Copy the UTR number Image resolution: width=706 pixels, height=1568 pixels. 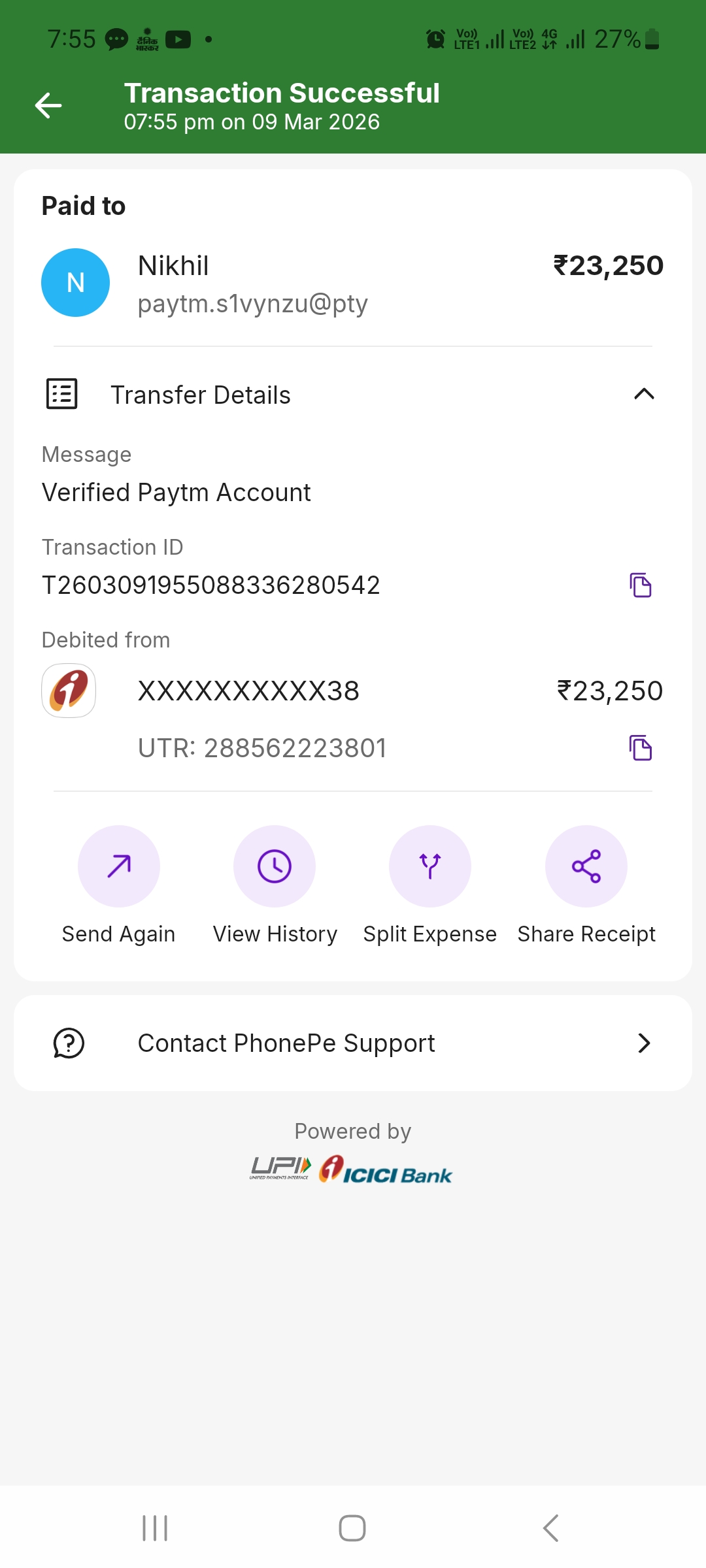pos(641,748)
